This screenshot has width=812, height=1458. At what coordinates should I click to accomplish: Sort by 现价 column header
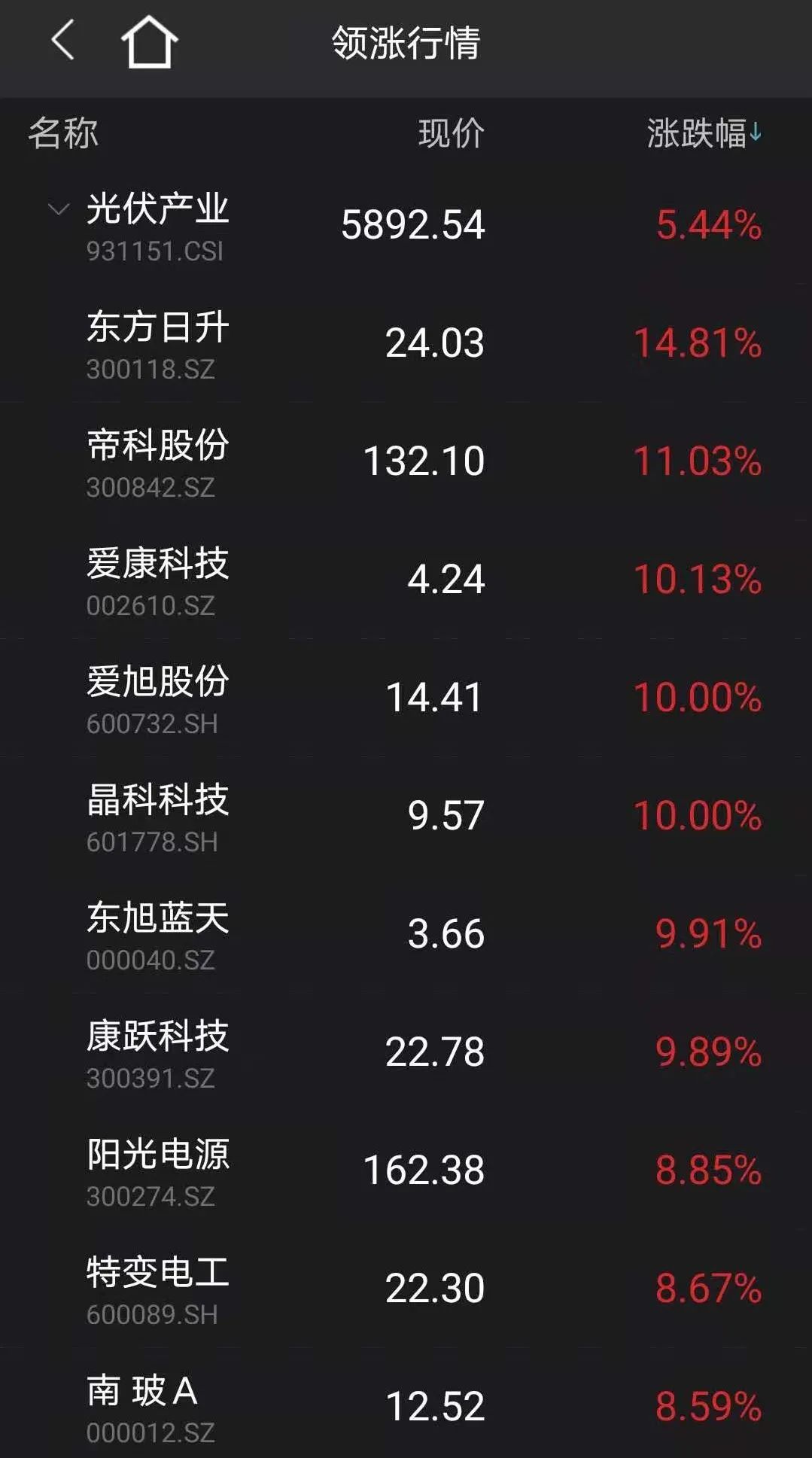coord(451,133)
